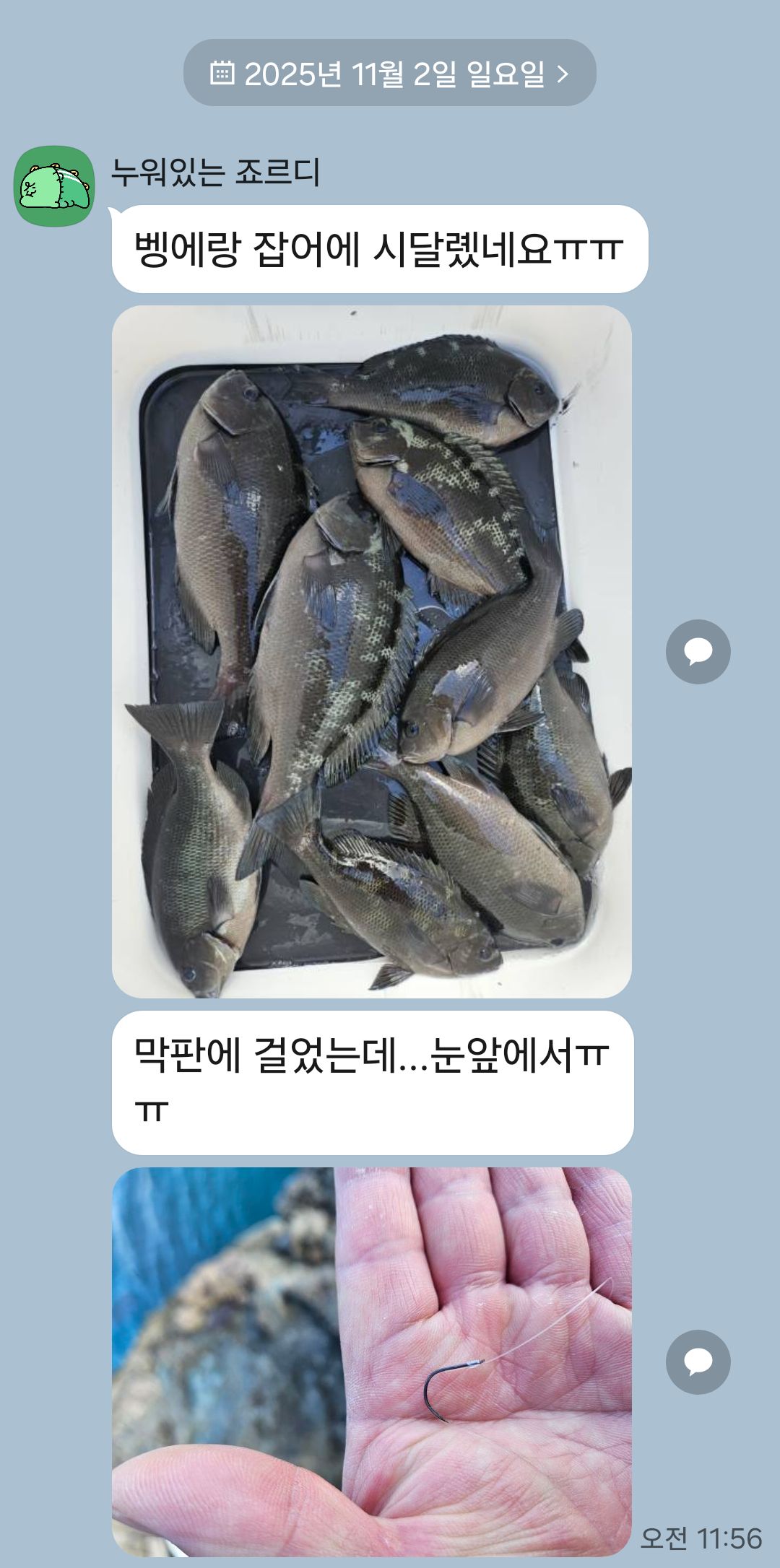Reply to the hook photo with the comment icon
Viewport: 780px width, 1568px height.
coord(698,1362)
